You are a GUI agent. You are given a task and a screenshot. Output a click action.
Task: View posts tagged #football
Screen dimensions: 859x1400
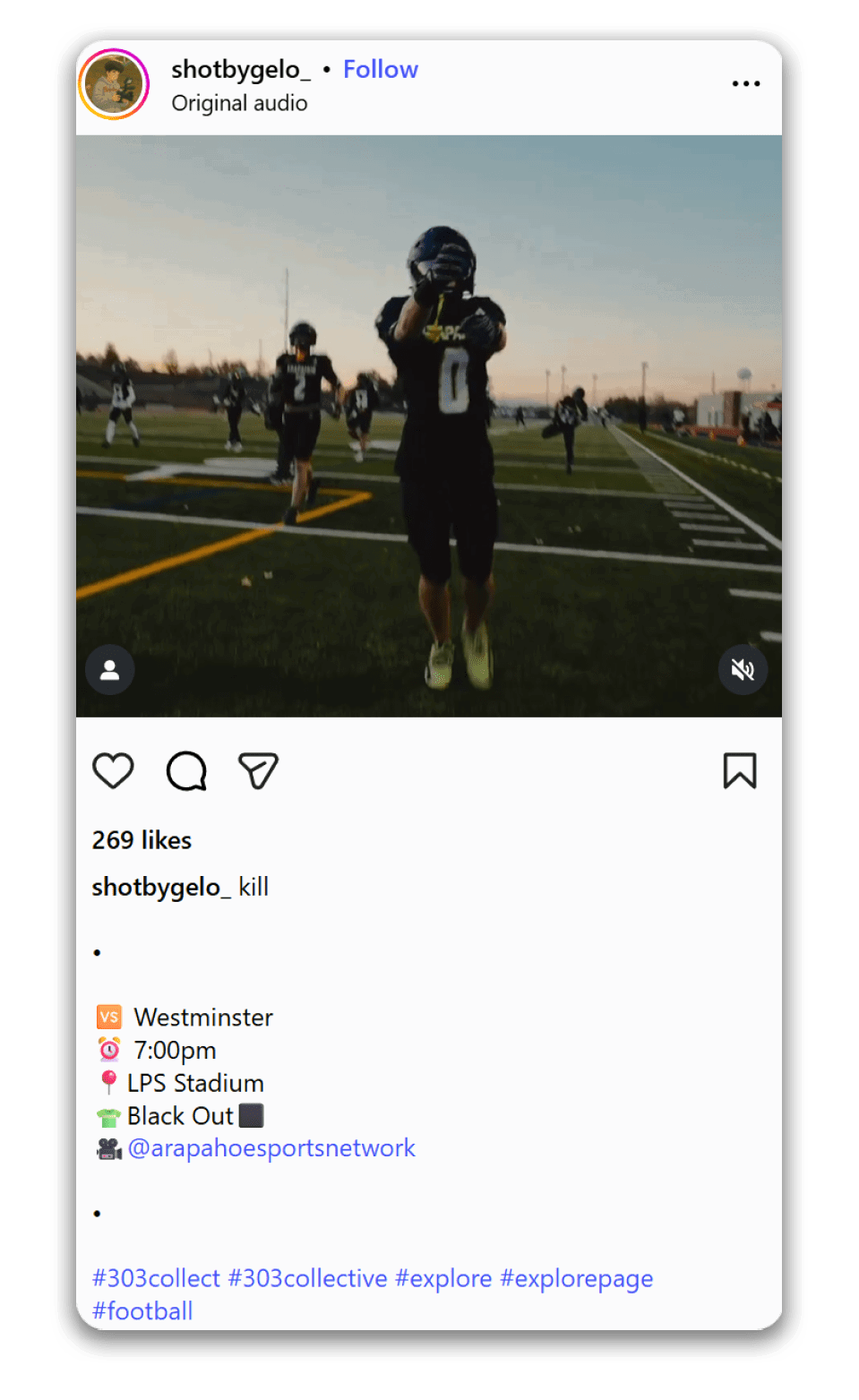coord(142,1311)
